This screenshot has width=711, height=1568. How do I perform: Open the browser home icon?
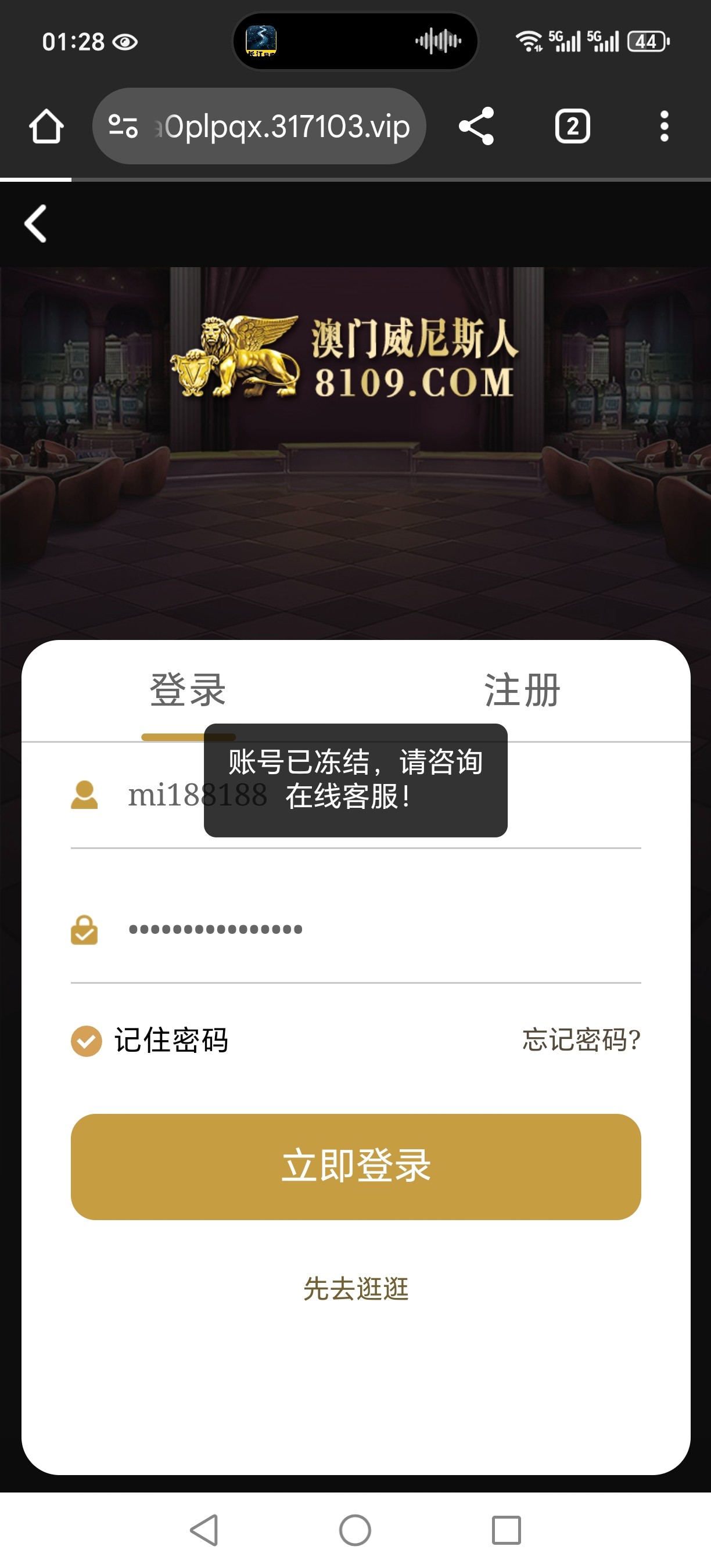(x=49, y=127)
